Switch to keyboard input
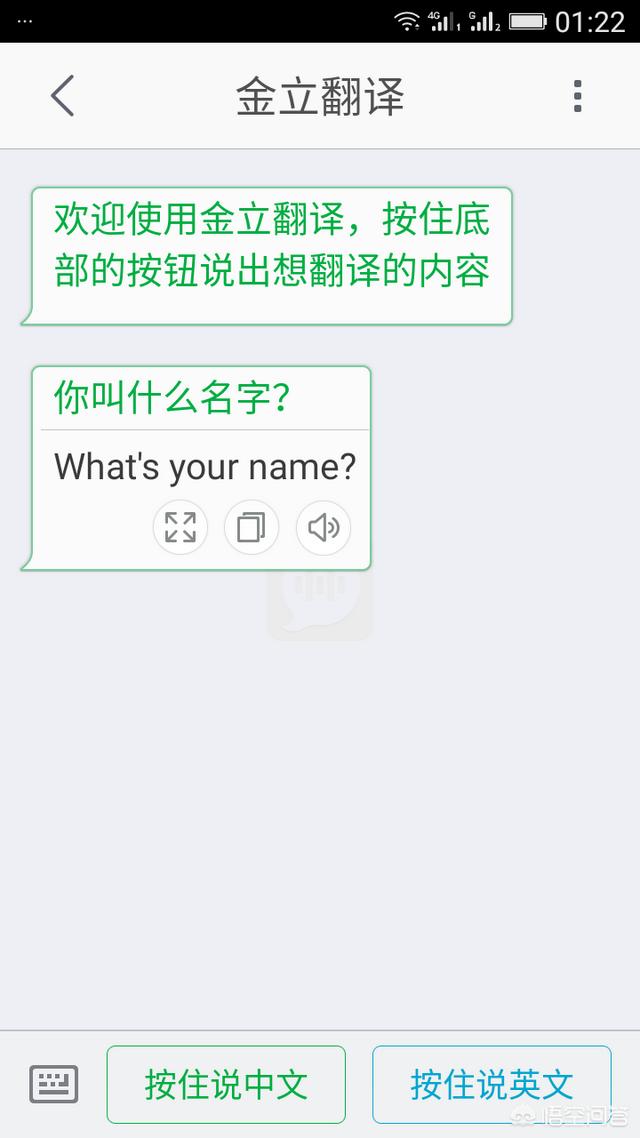This screenshot has height=1138, width=640. (54, 1084)
